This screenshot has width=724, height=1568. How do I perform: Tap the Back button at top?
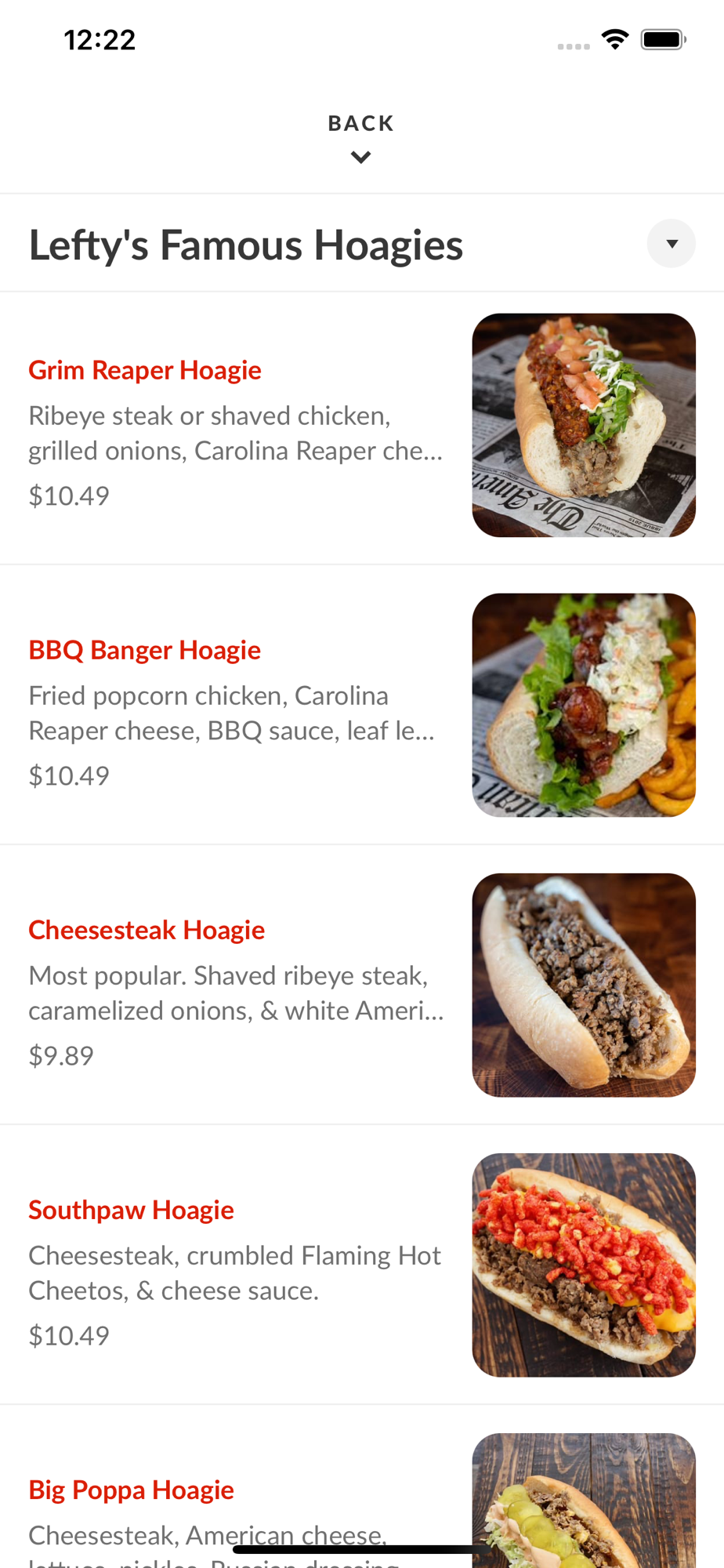coord(360,136)
